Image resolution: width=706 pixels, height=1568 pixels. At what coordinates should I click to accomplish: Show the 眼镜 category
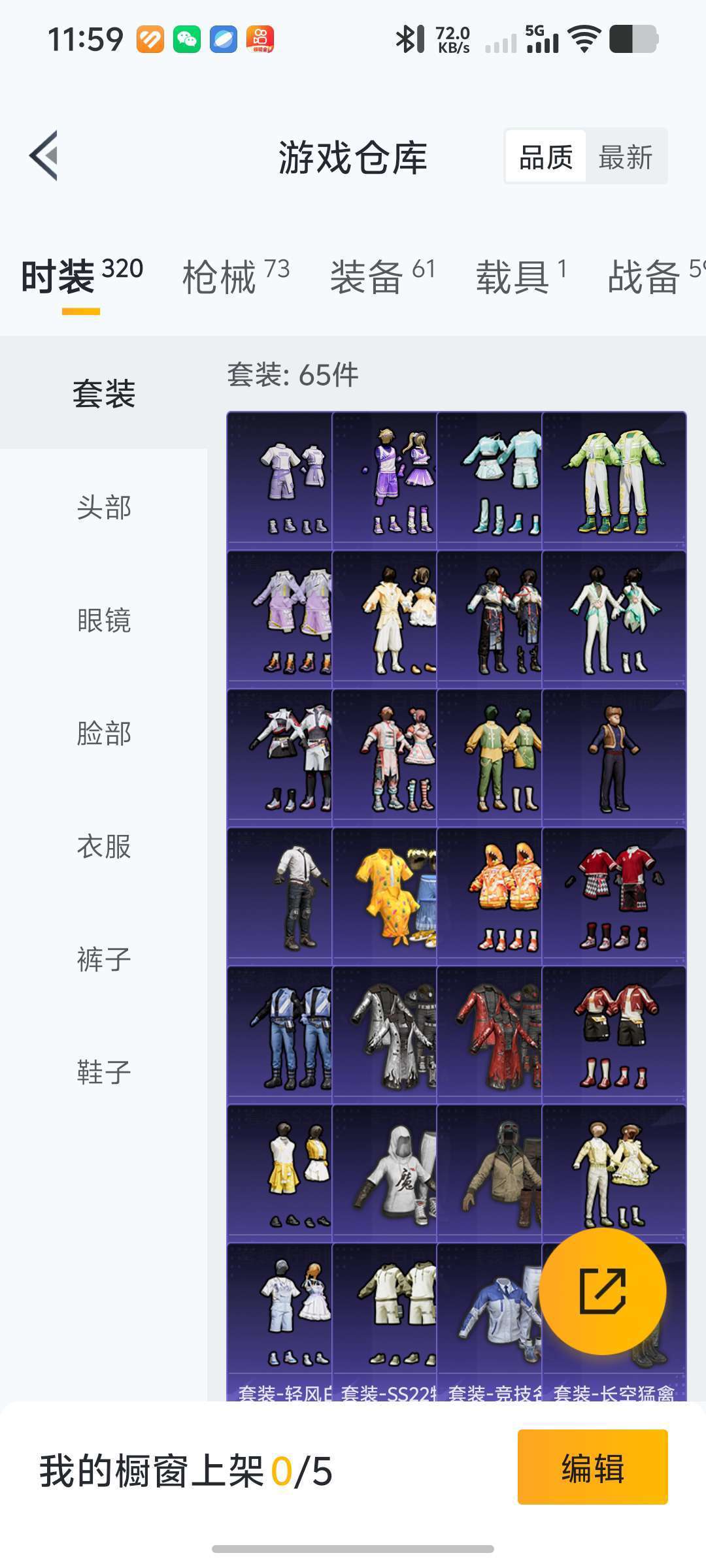[x=104, y=620]
